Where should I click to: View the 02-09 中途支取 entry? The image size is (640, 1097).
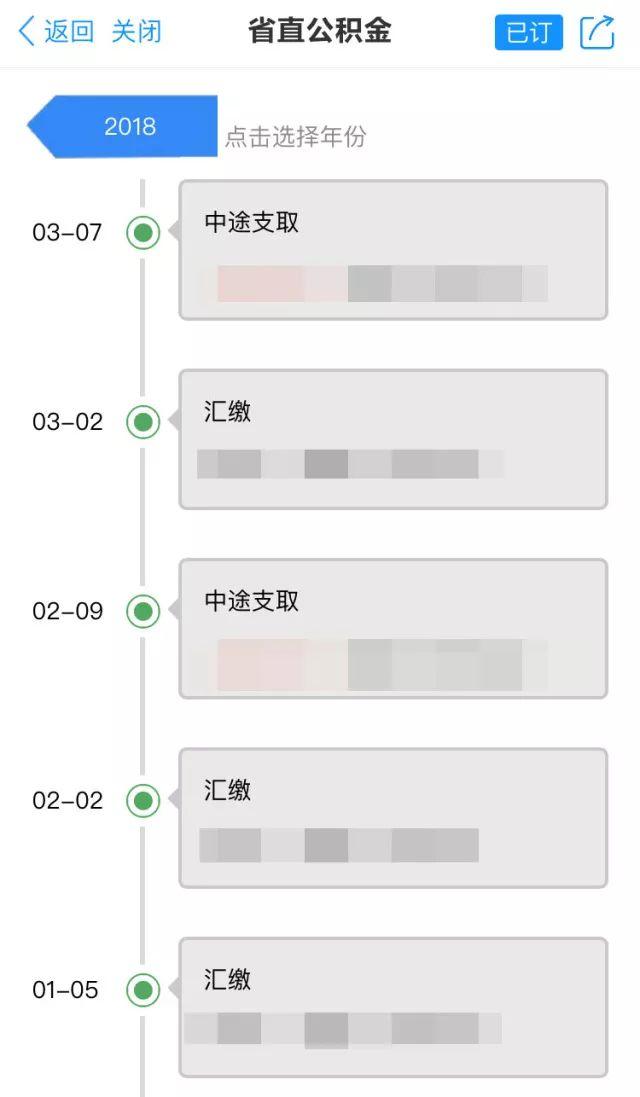point(393,628)
